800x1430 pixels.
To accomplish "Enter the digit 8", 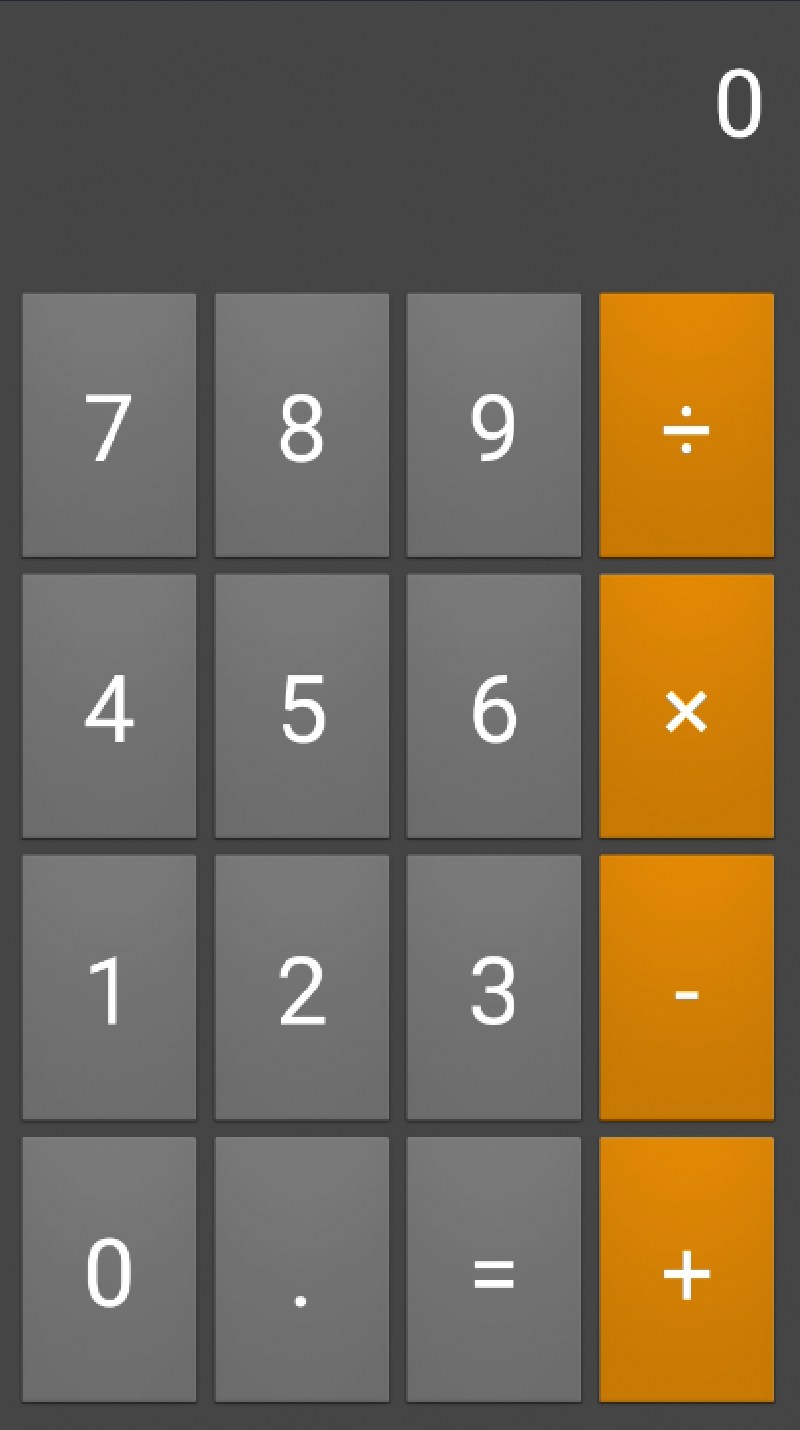I will [301, 425].
